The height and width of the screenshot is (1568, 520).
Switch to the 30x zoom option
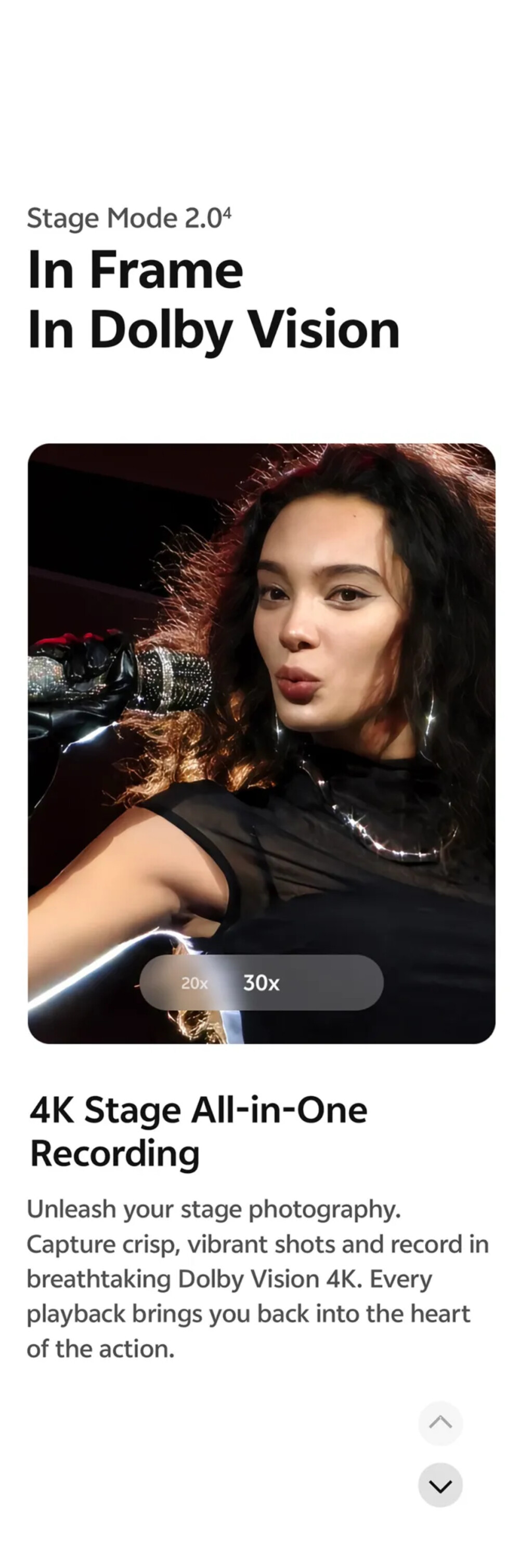[x=262, y=982]
